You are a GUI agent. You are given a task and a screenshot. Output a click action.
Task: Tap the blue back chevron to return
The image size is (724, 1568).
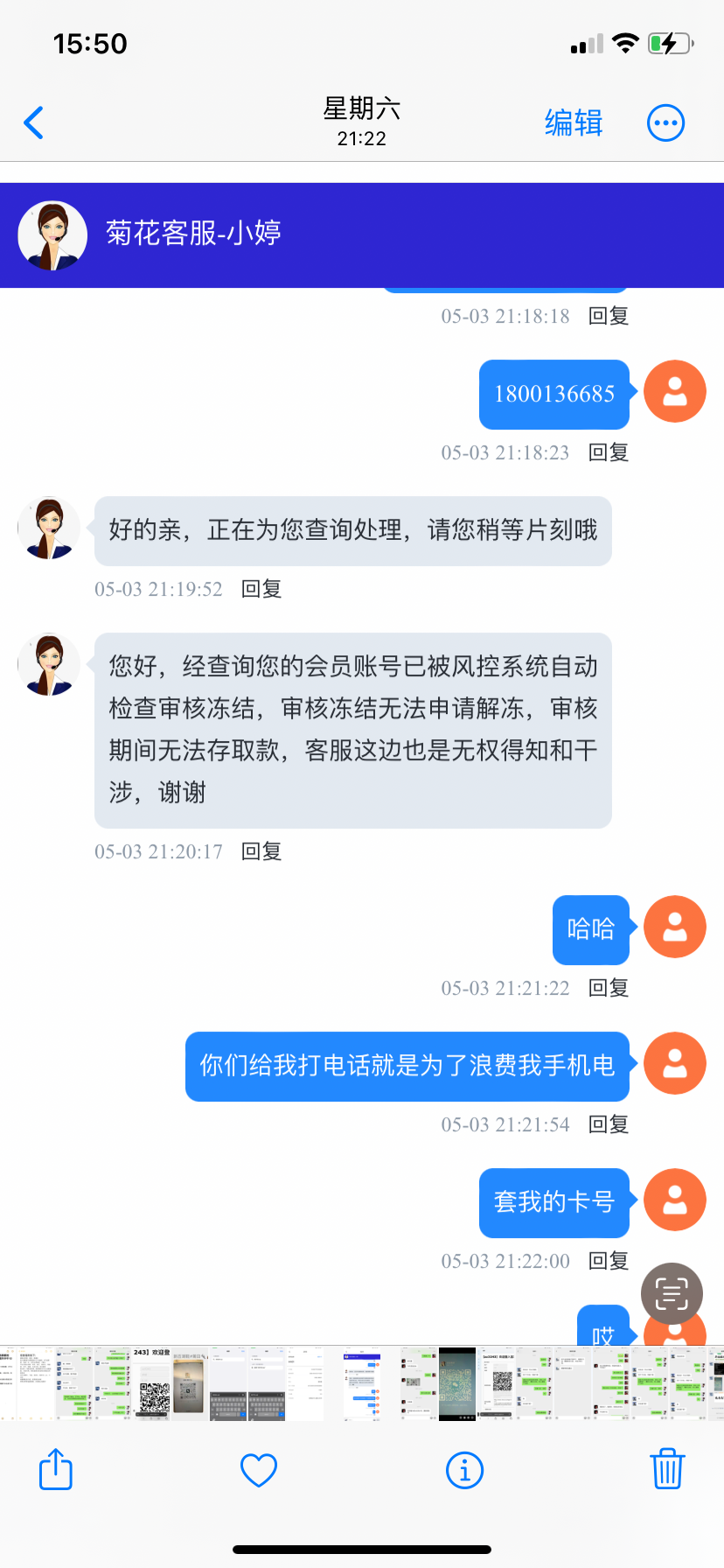tap(33, 122)
